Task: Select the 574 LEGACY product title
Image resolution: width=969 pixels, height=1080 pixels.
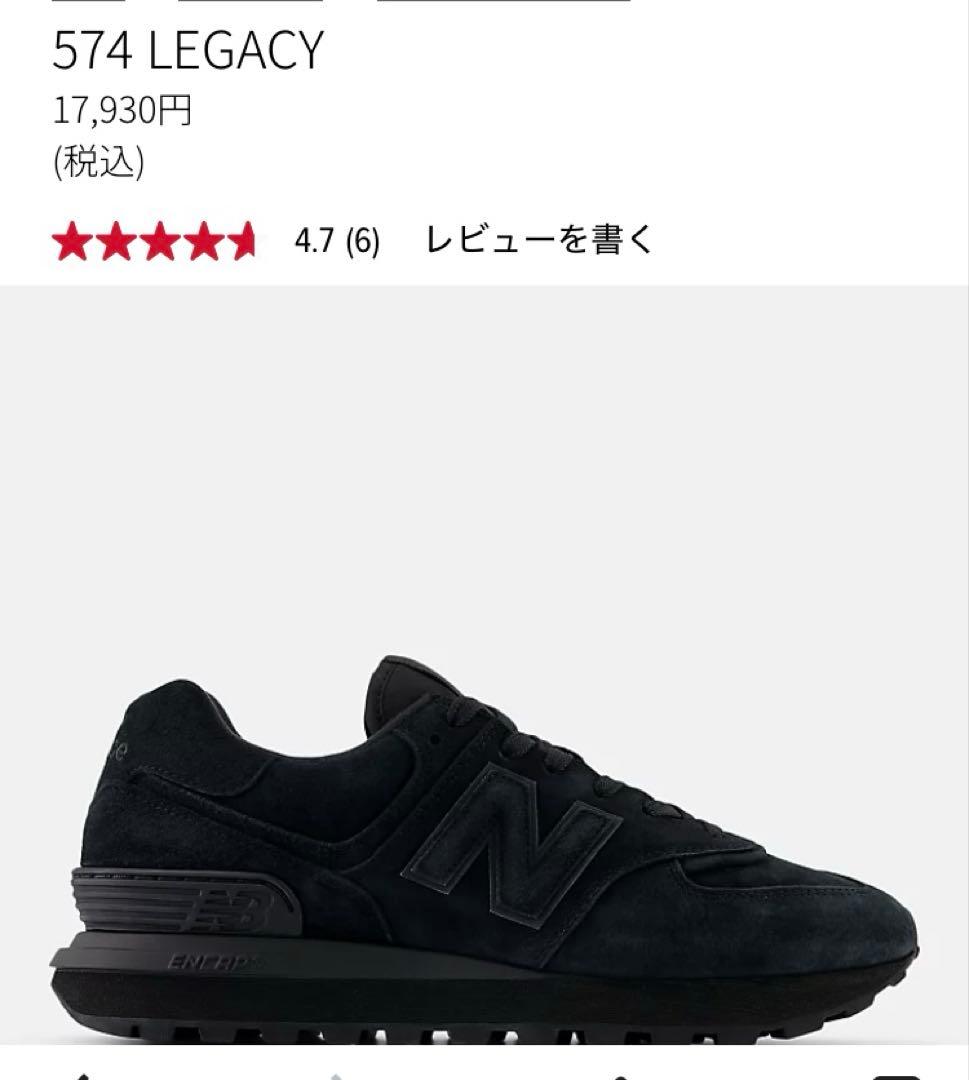Action: (185, 50)
